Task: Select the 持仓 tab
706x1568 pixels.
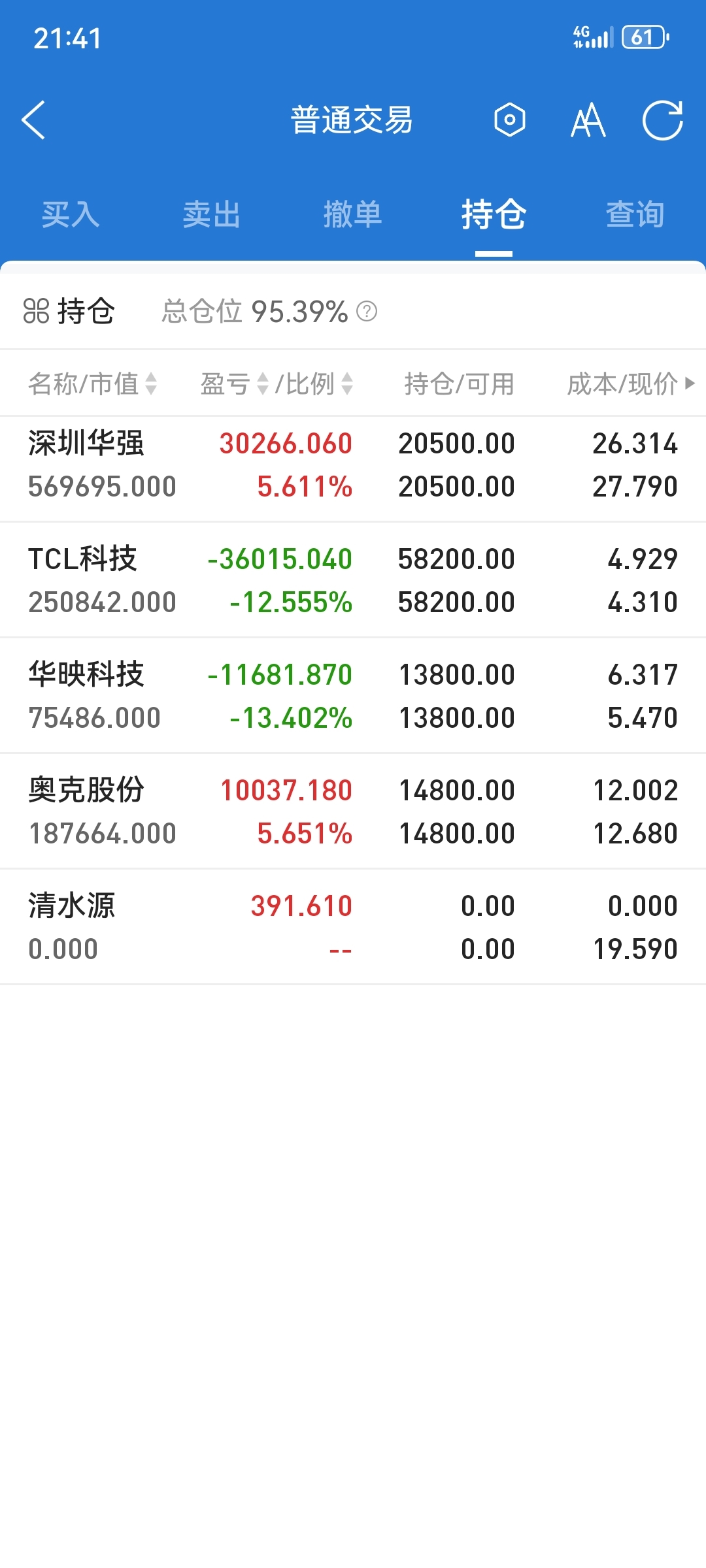Action: coord(494,214)
